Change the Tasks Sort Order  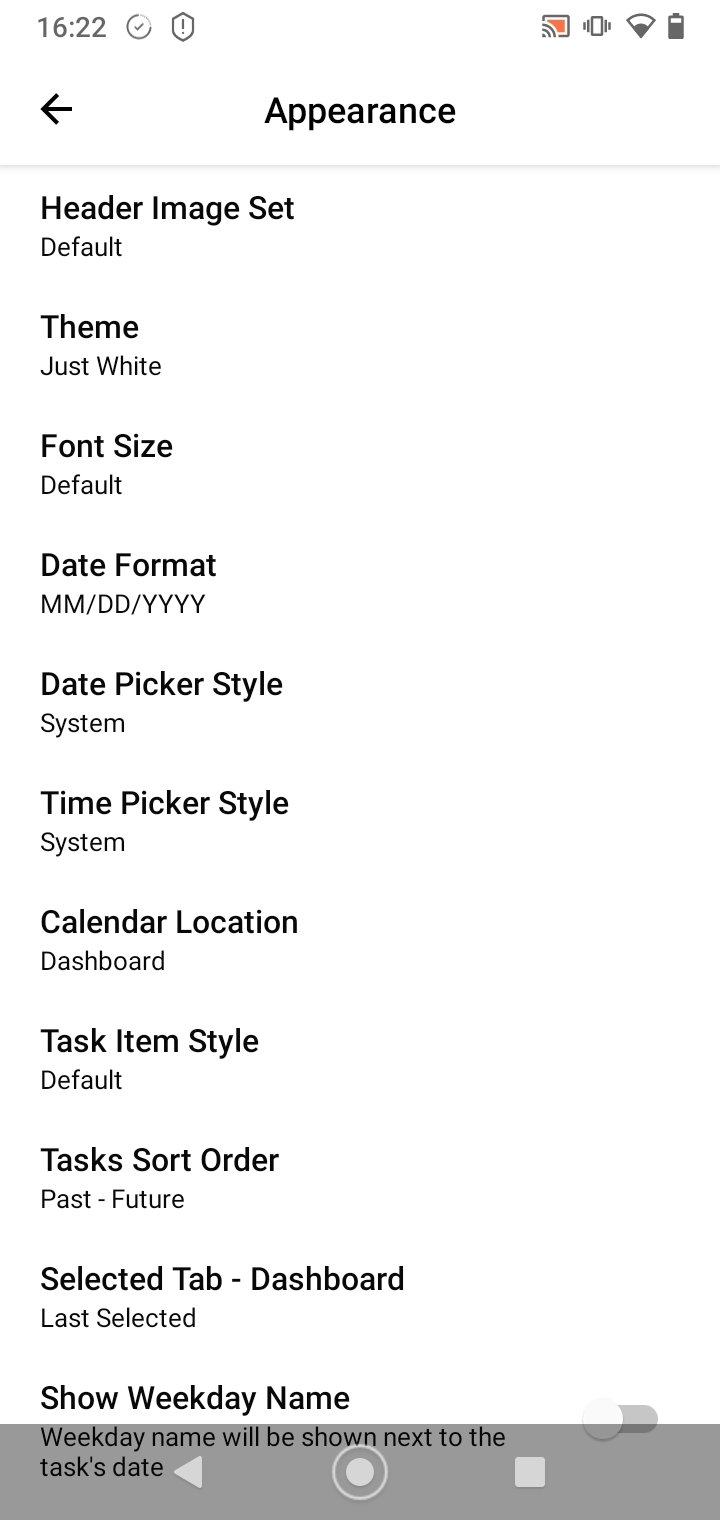pyautogui.click(x=360, y=1178)
